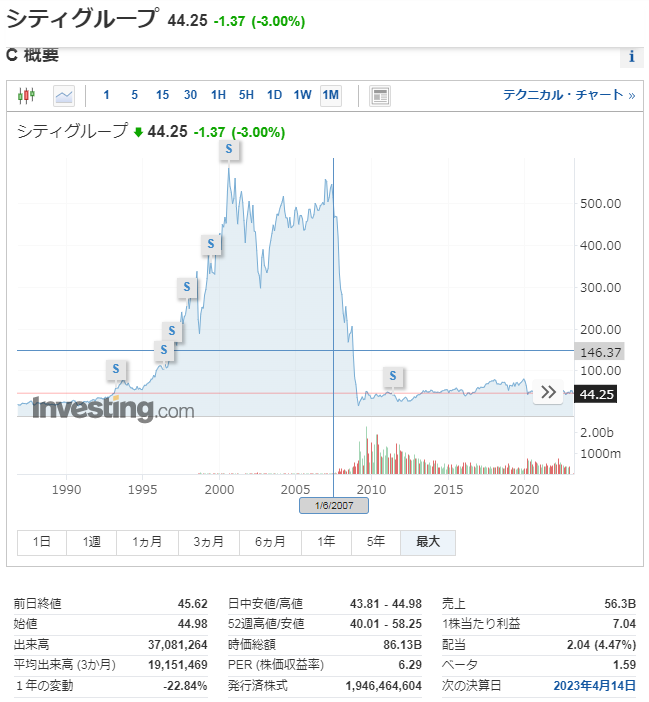The width and height of the screenshot is (649, 702).
Task: Select the 1M interval
Action: 331,96
